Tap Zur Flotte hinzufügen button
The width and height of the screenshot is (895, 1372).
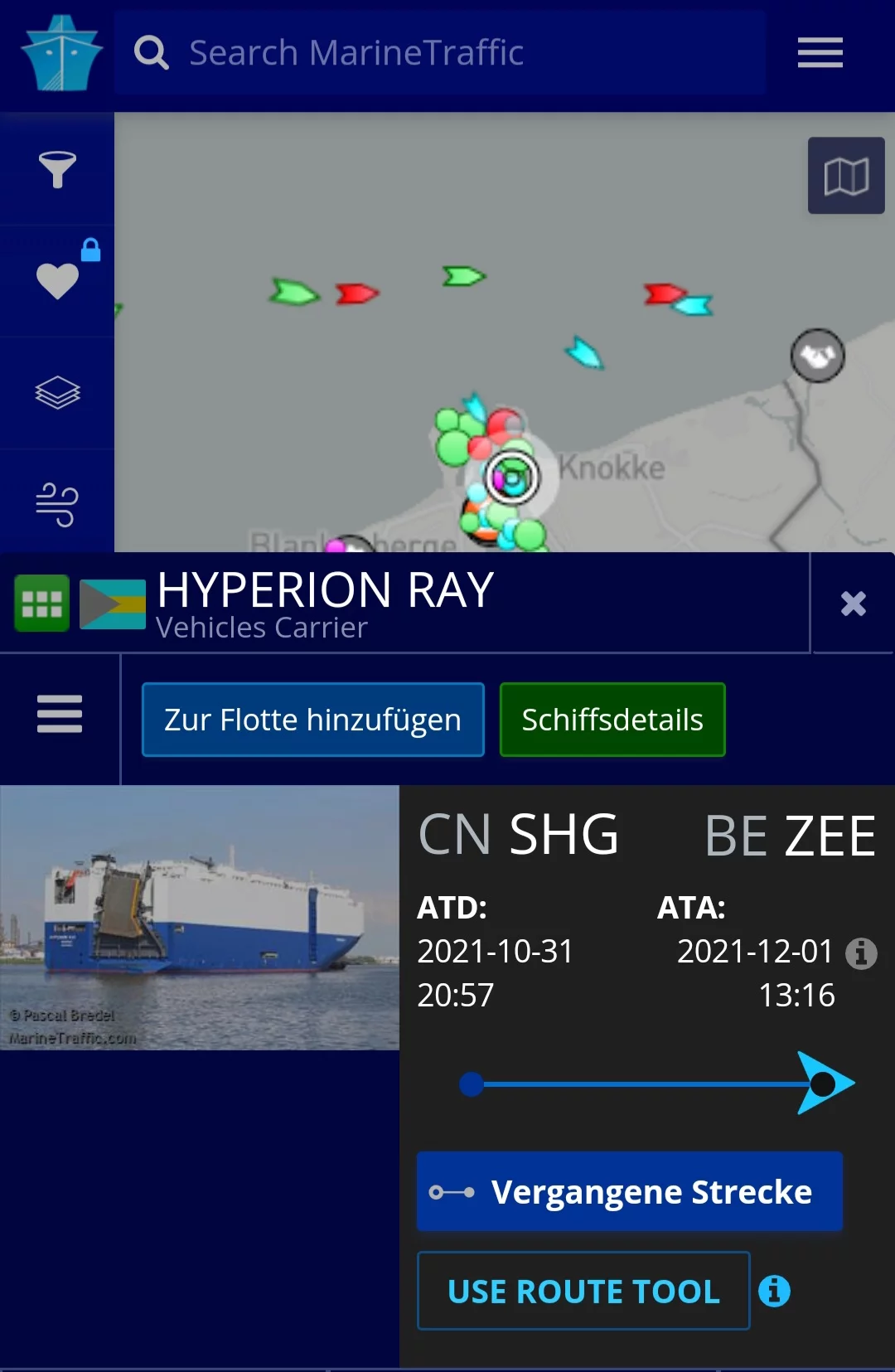tap(313, 720)
